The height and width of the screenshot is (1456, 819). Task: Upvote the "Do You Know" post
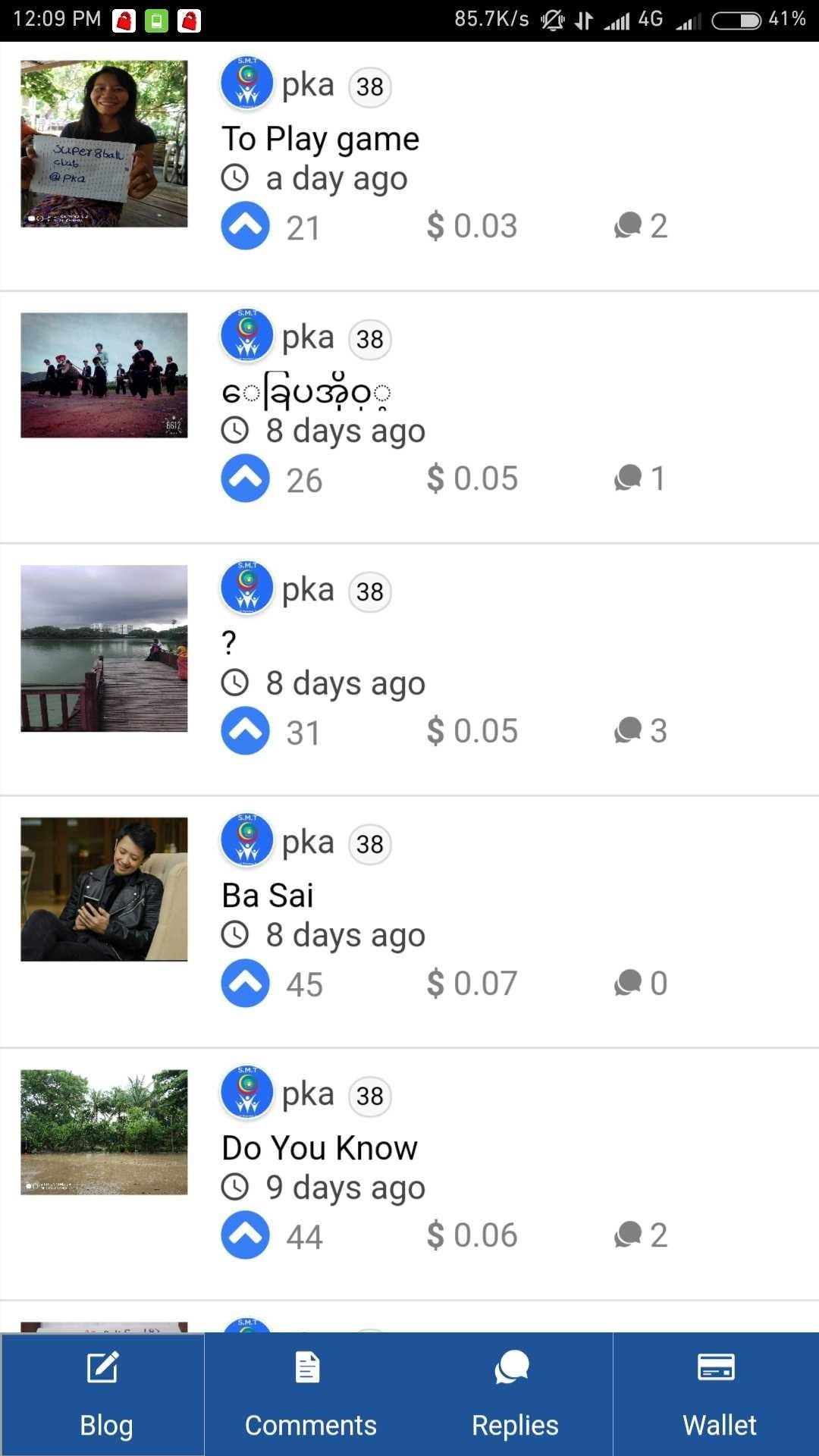pyautogui.click(x=245, y=1235)
